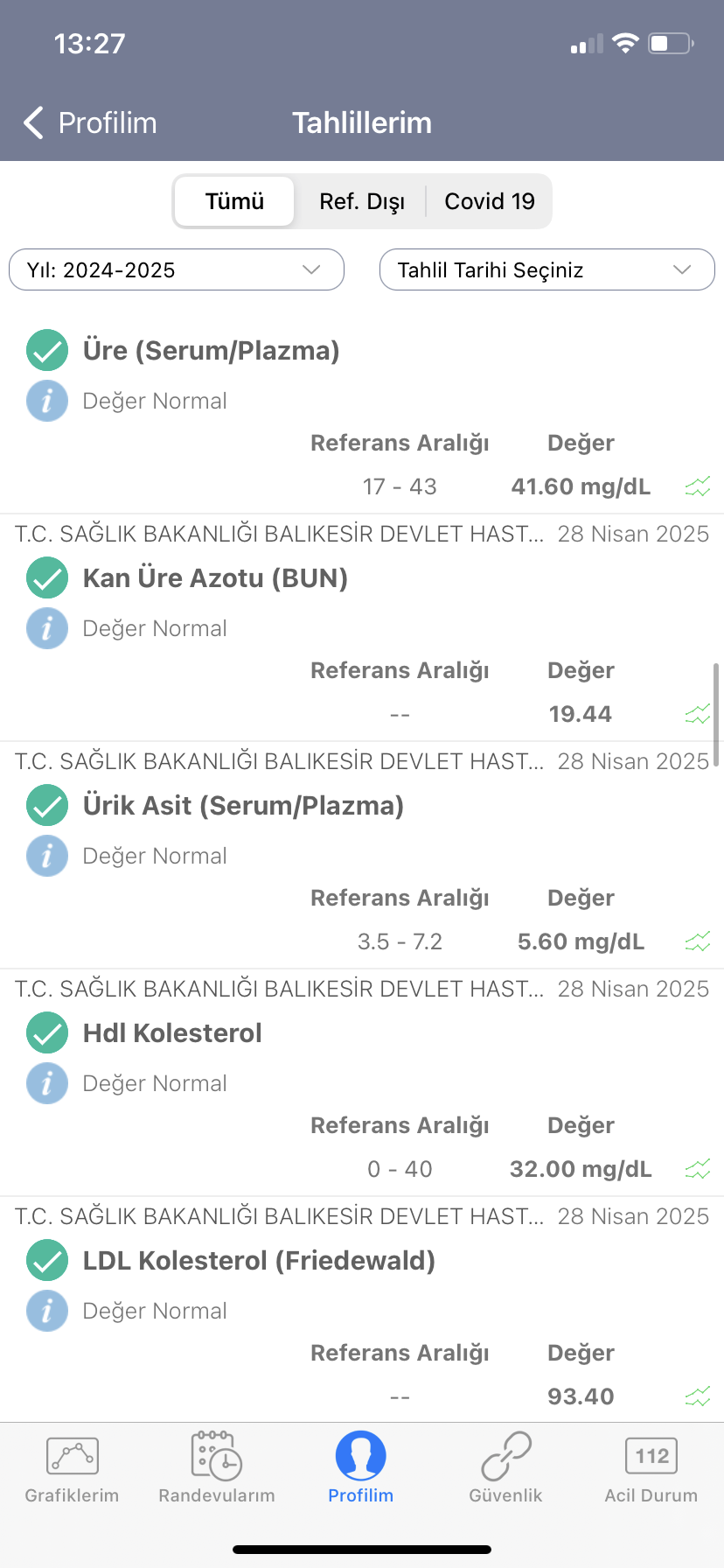Open Acil Durum 112 tab
Image resolution: width=724 pixels, height=1568 pixels.
pyautogui.click(x=651, y=1468)
